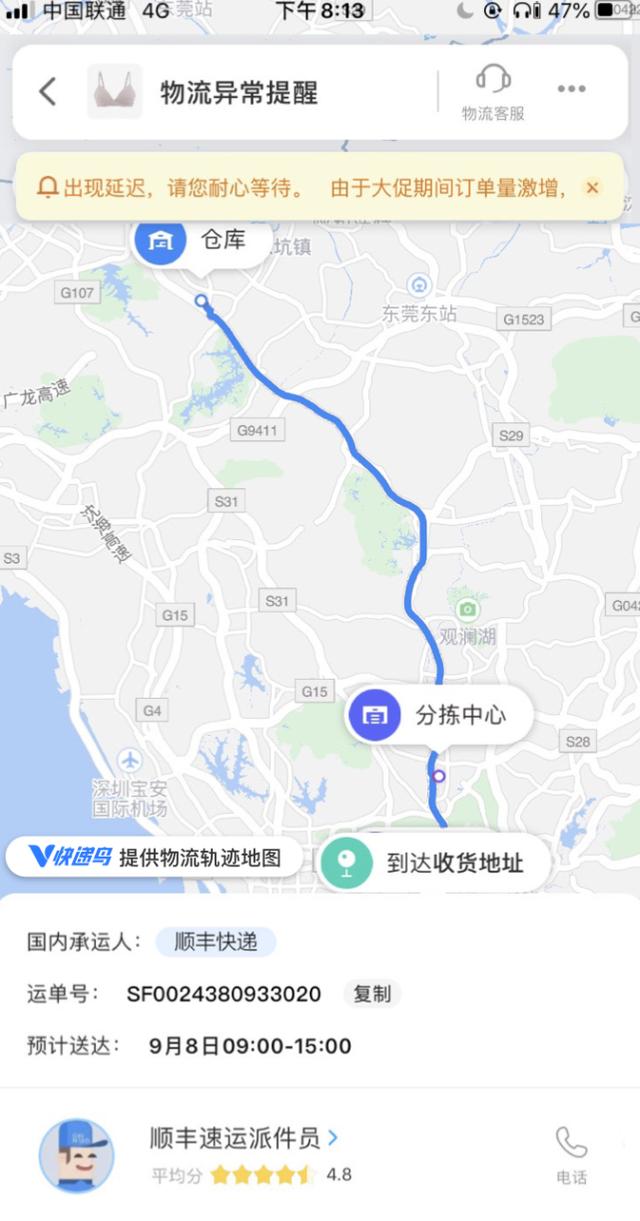Screen dimensions: 640x1221
Task: Tap the 到达收货地址 destination marker
Action: pos(434,862)
